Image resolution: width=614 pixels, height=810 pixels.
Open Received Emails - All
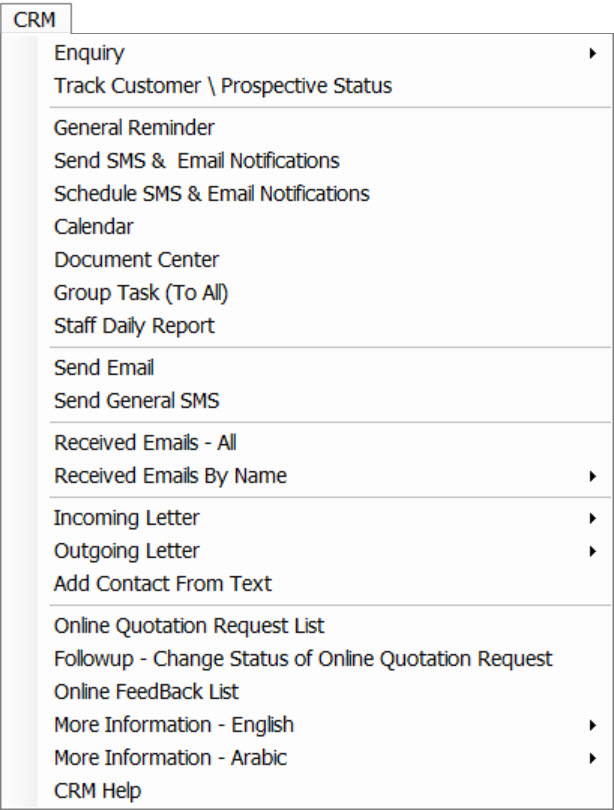(145, 443)
